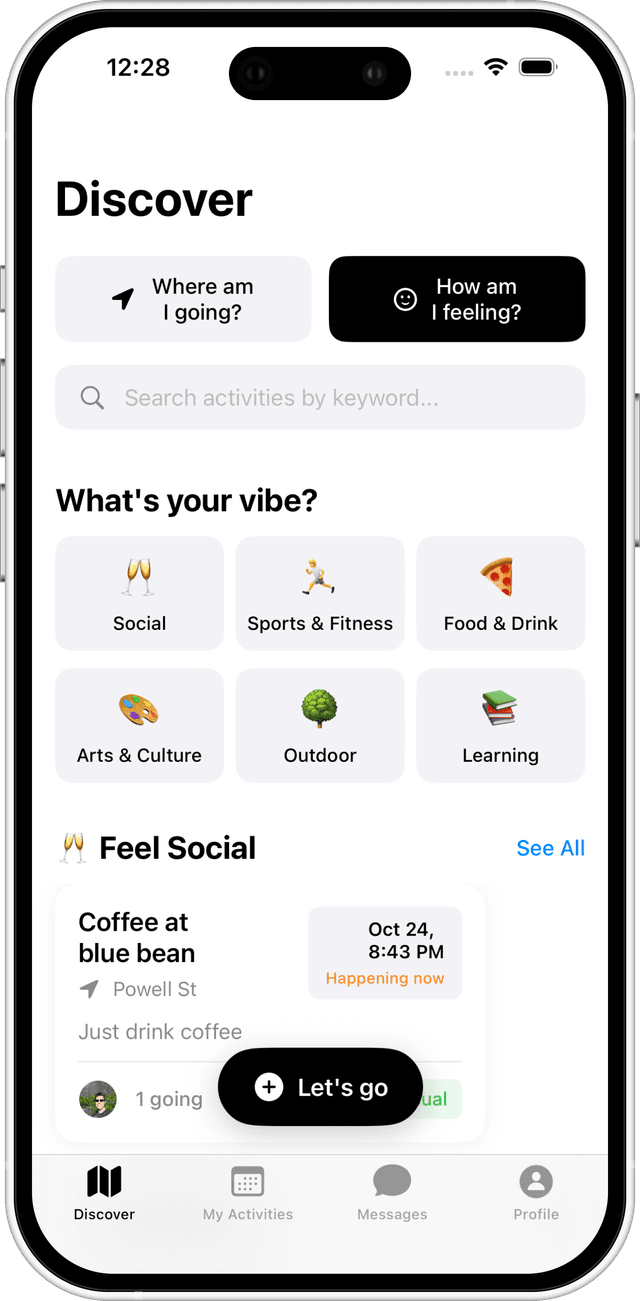
Task: Switch to the My Activities tab
Action: pos(248,1193)
